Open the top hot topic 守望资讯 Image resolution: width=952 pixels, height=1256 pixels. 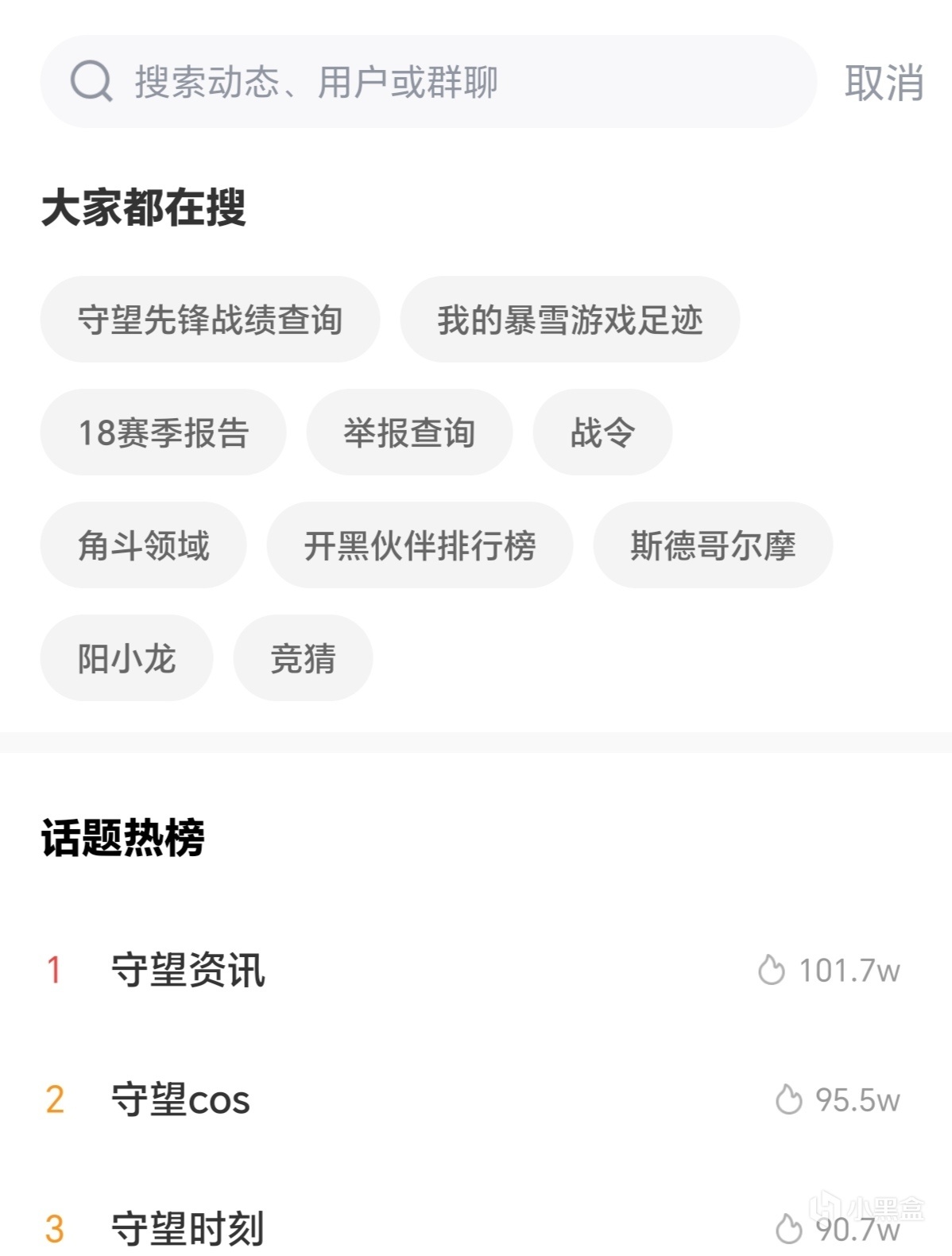(188, 970)
